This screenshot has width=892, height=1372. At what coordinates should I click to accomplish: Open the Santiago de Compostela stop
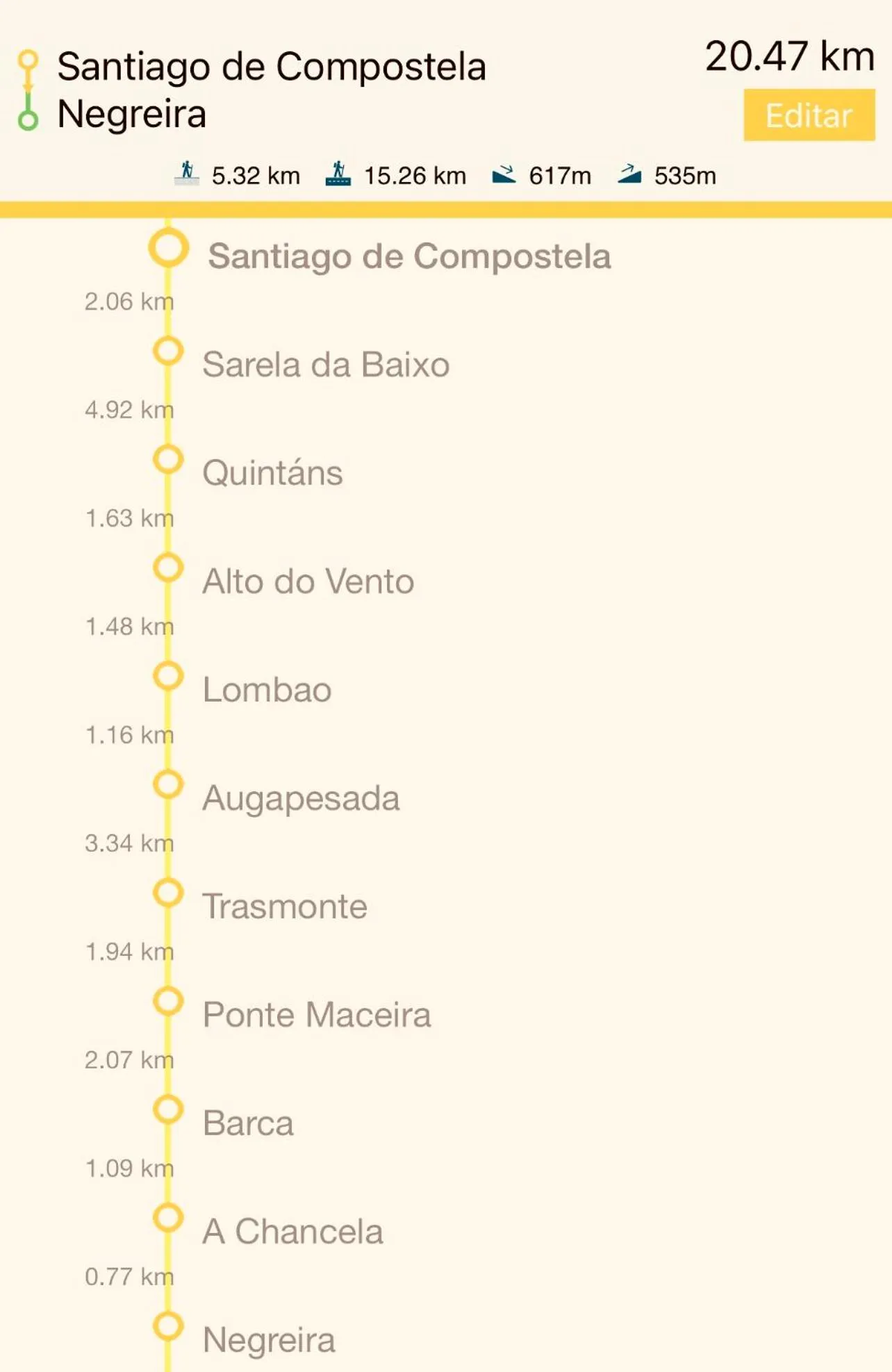(x=408, y=256)
